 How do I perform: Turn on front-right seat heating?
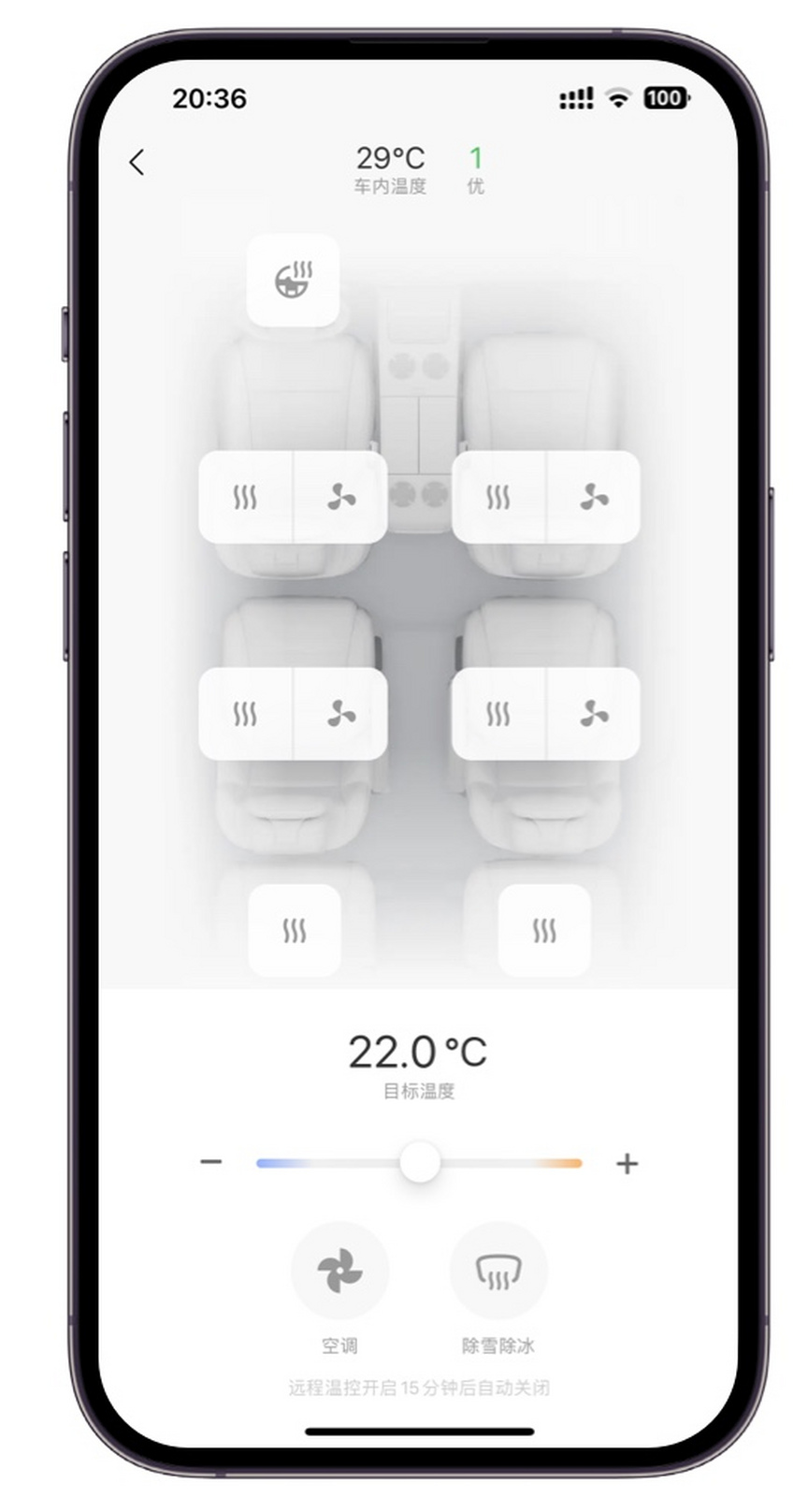click(x=498, y=497)
